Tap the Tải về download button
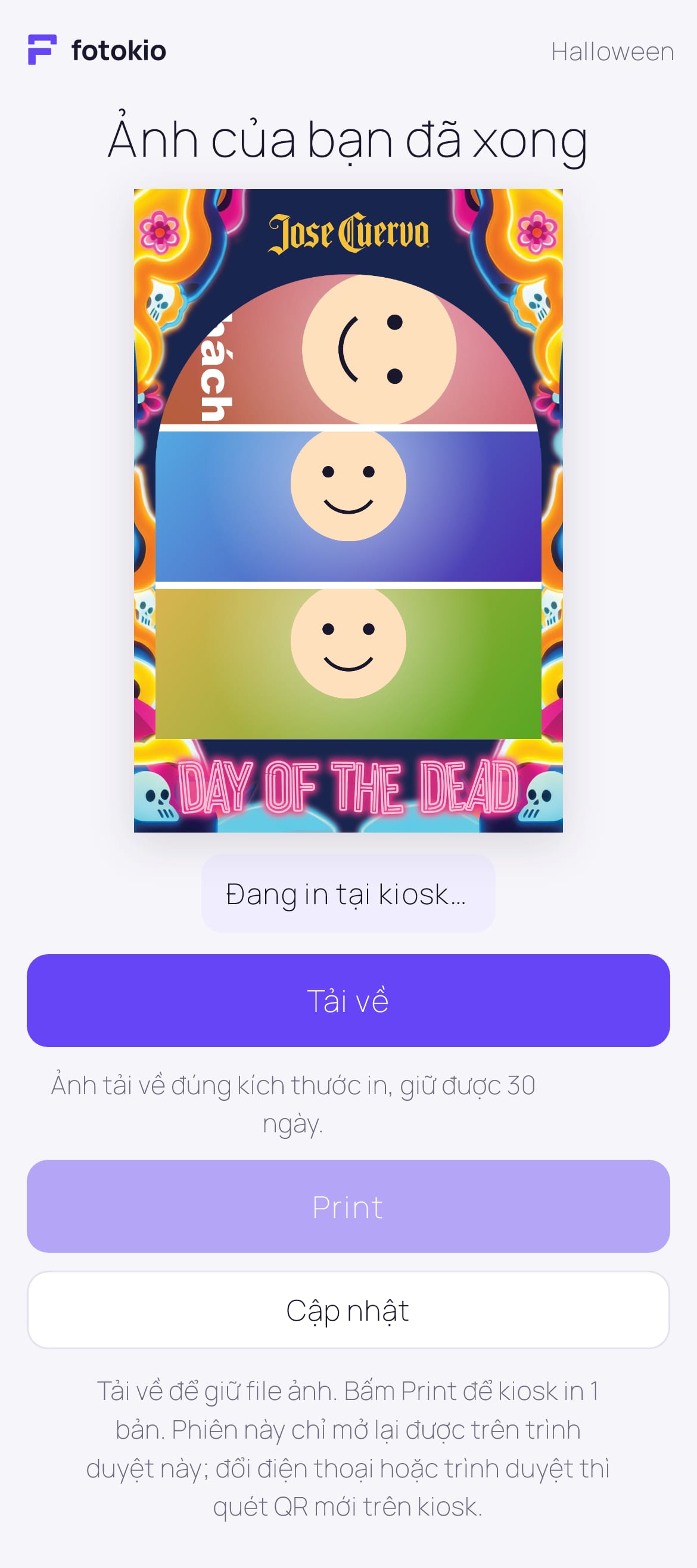The image size is (697, 1568). click(348, 1000)
